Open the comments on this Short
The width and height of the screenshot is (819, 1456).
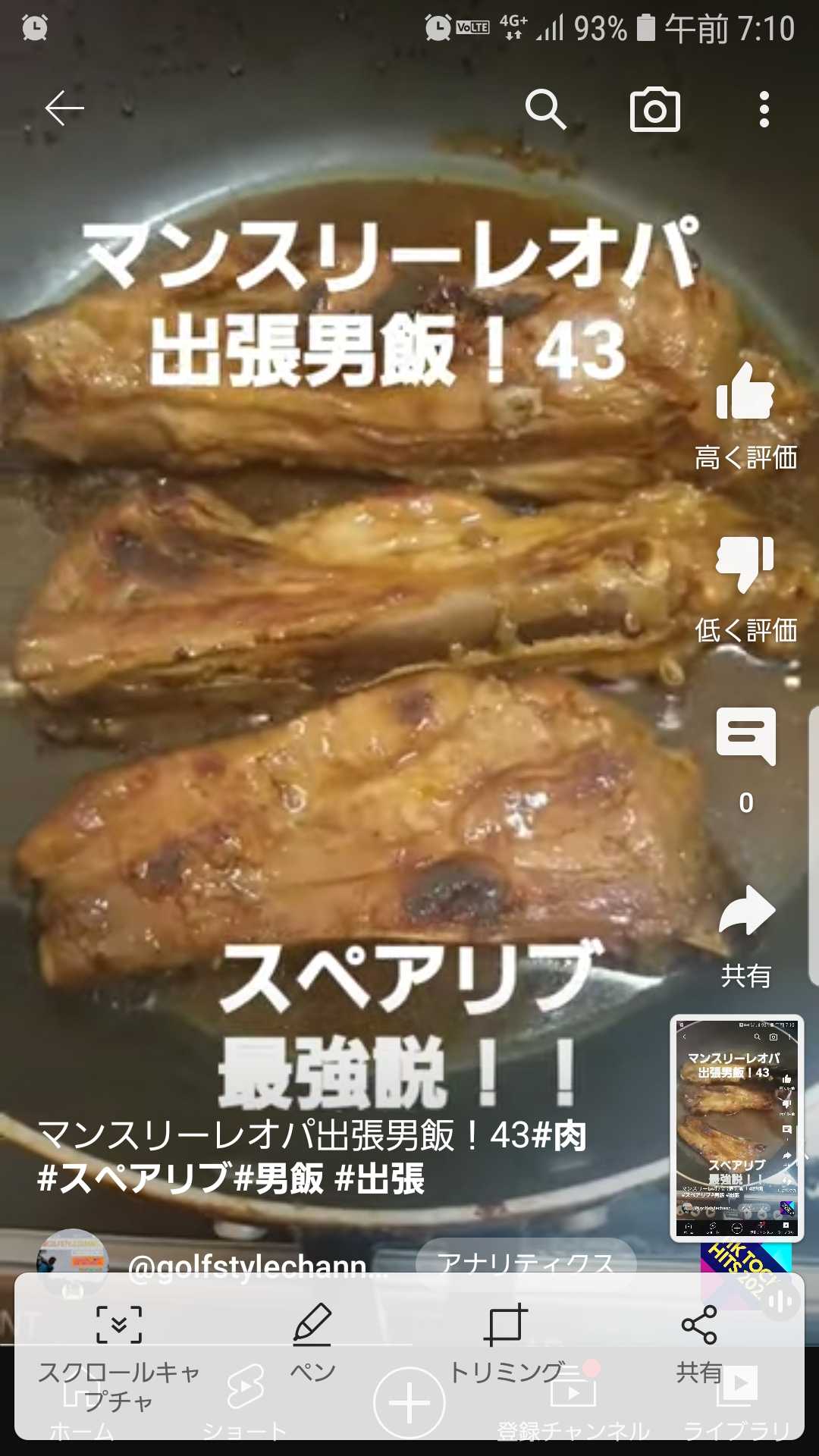tap(745, 737)
